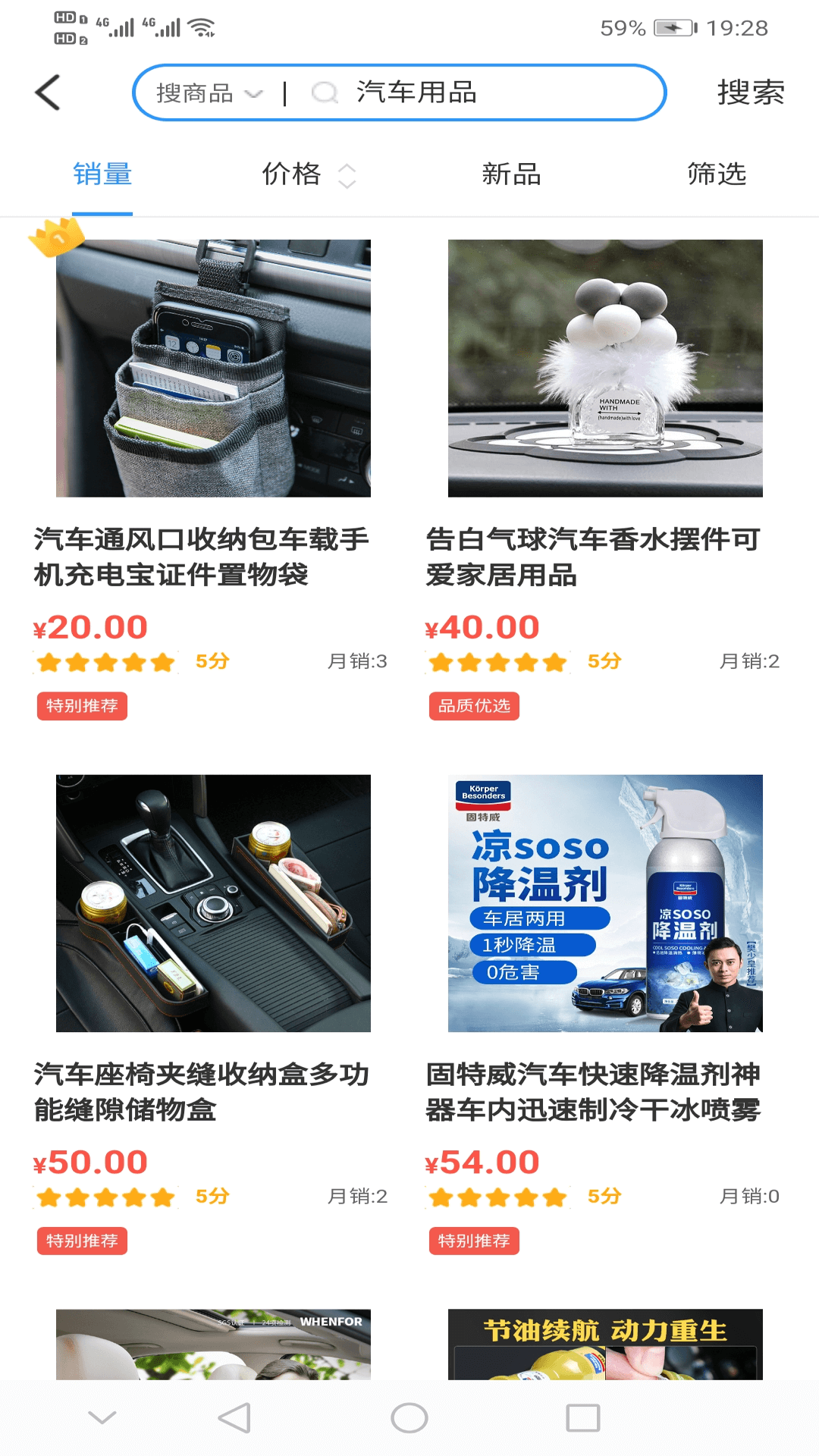819x1456 pixels.
Task: Sort results by 价格
Action: pyautogui.click(x=306, y=174)
